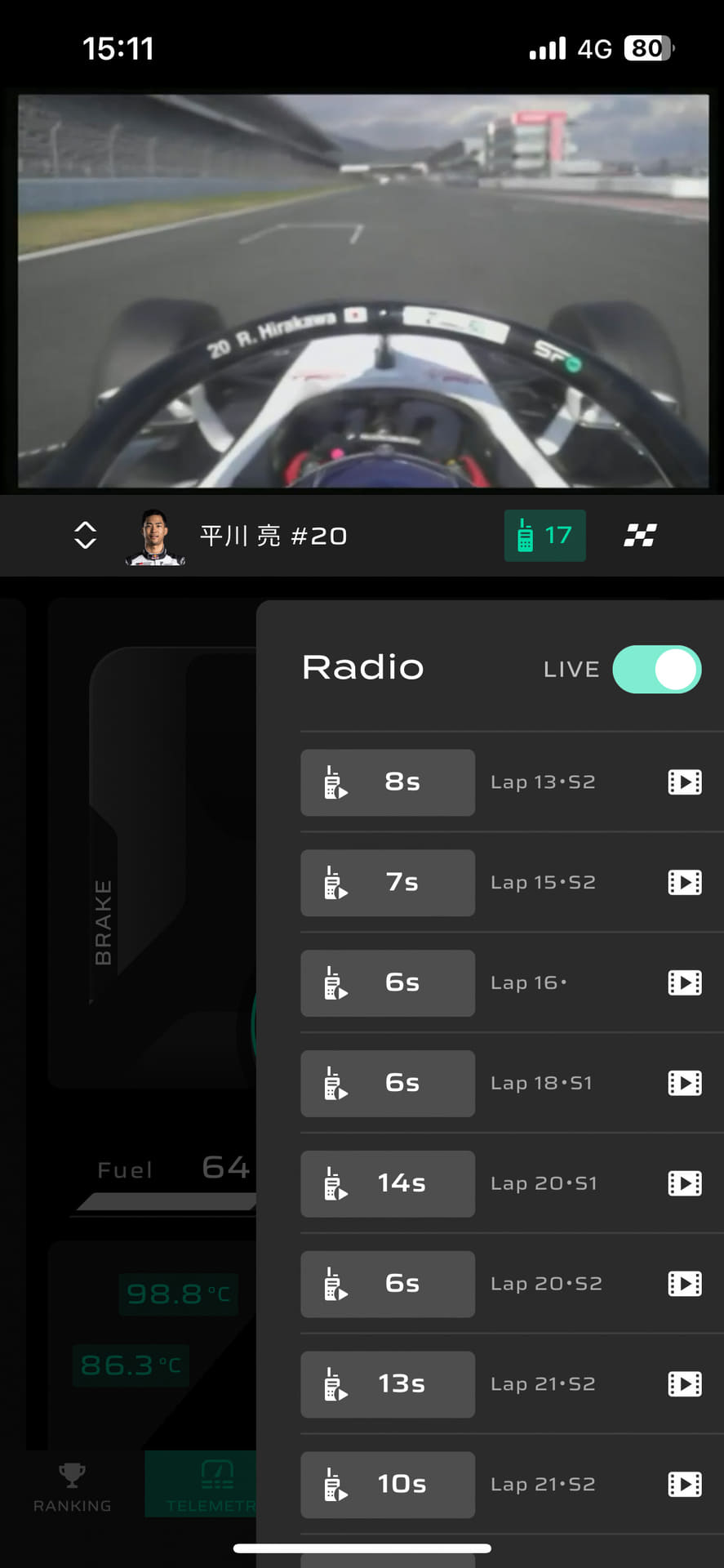
Task: Collapse the Radio panel via driver switcher arrows
Action: (x=84, y=536)
